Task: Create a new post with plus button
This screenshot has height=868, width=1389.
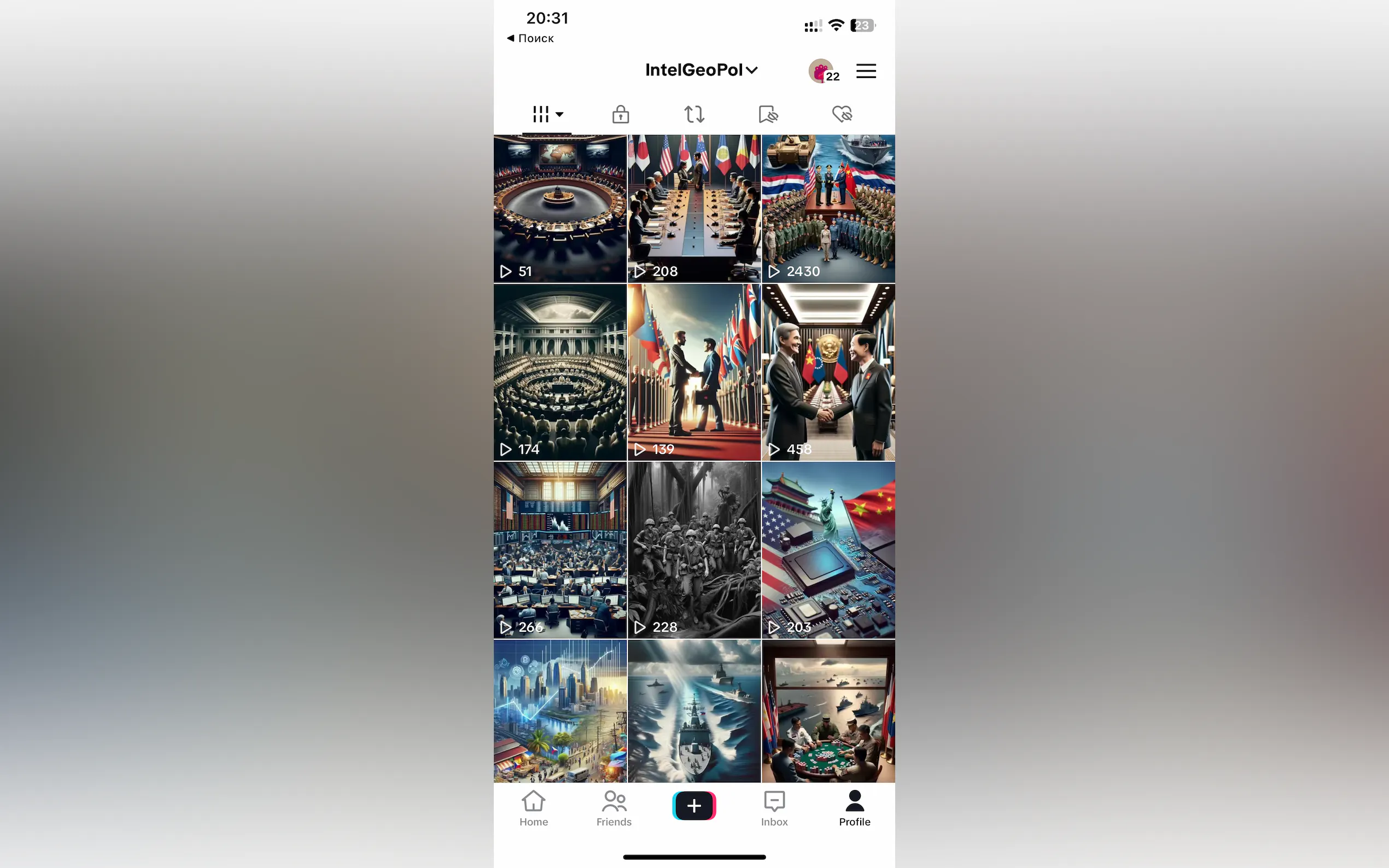Action: pos(693,806)
